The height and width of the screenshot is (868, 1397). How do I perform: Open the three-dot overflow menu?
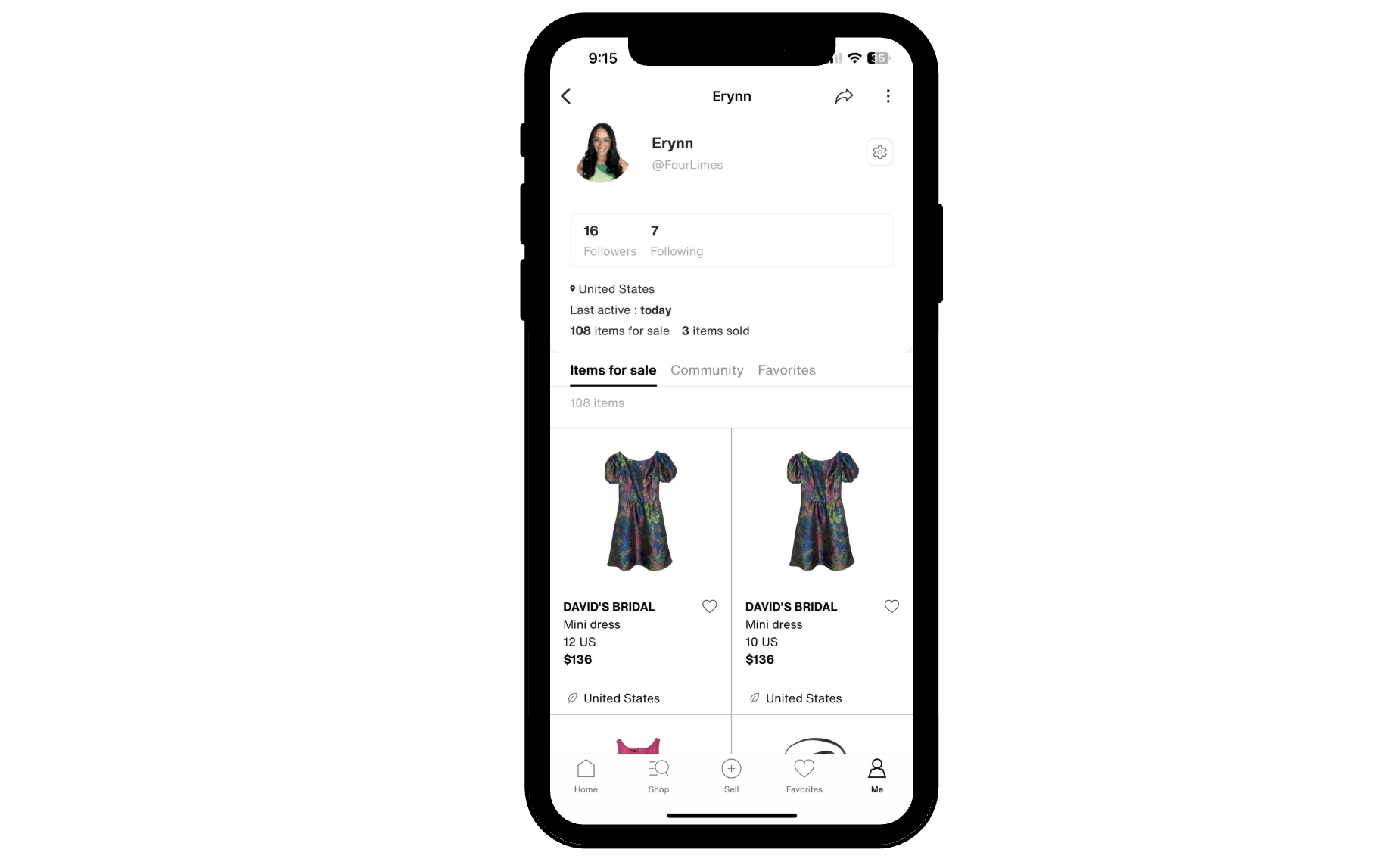888,96
